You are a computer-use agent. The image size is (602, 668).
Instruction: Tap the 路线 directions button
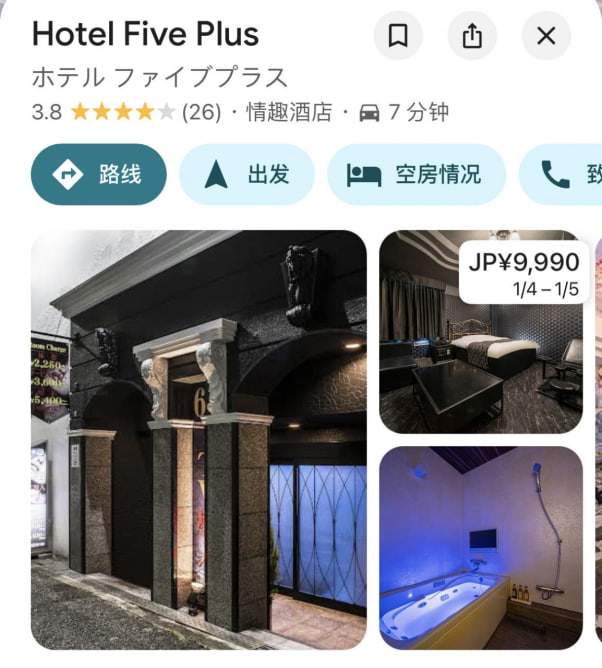click(98, 175)
